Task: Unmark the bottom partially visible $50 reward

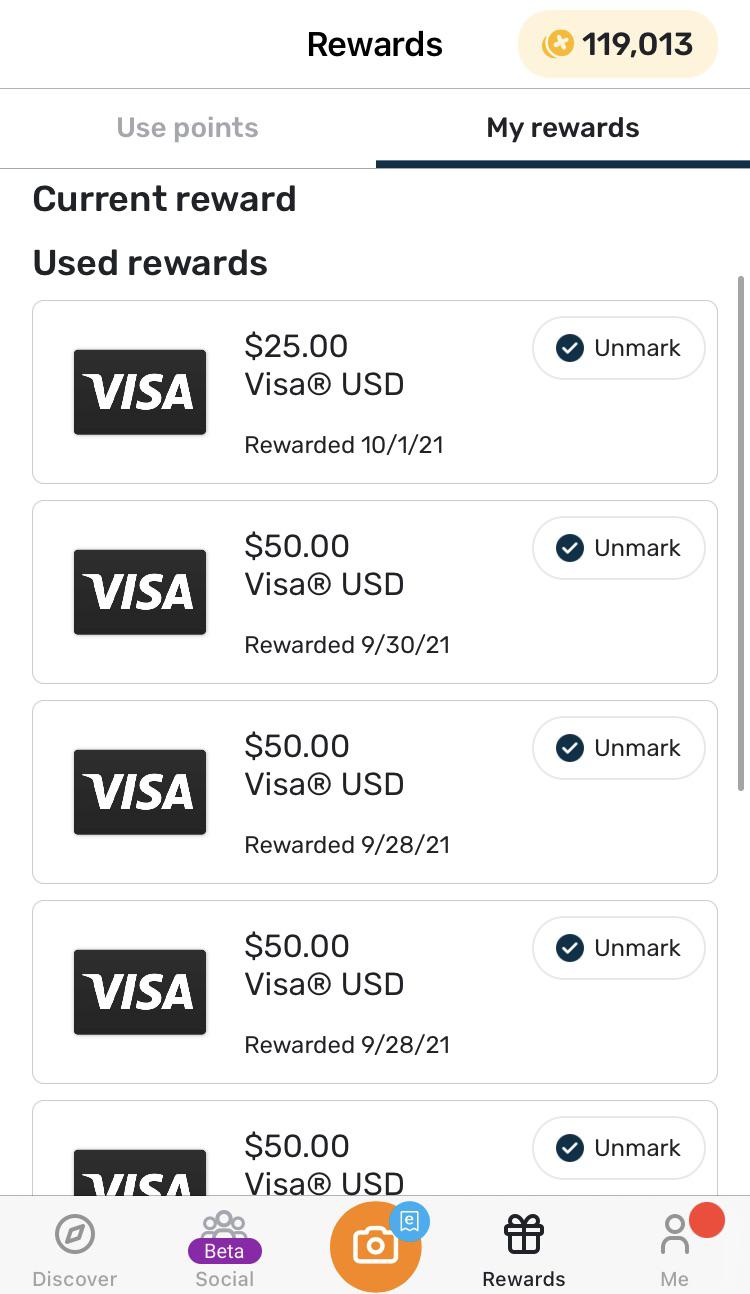Action: 618,1148
